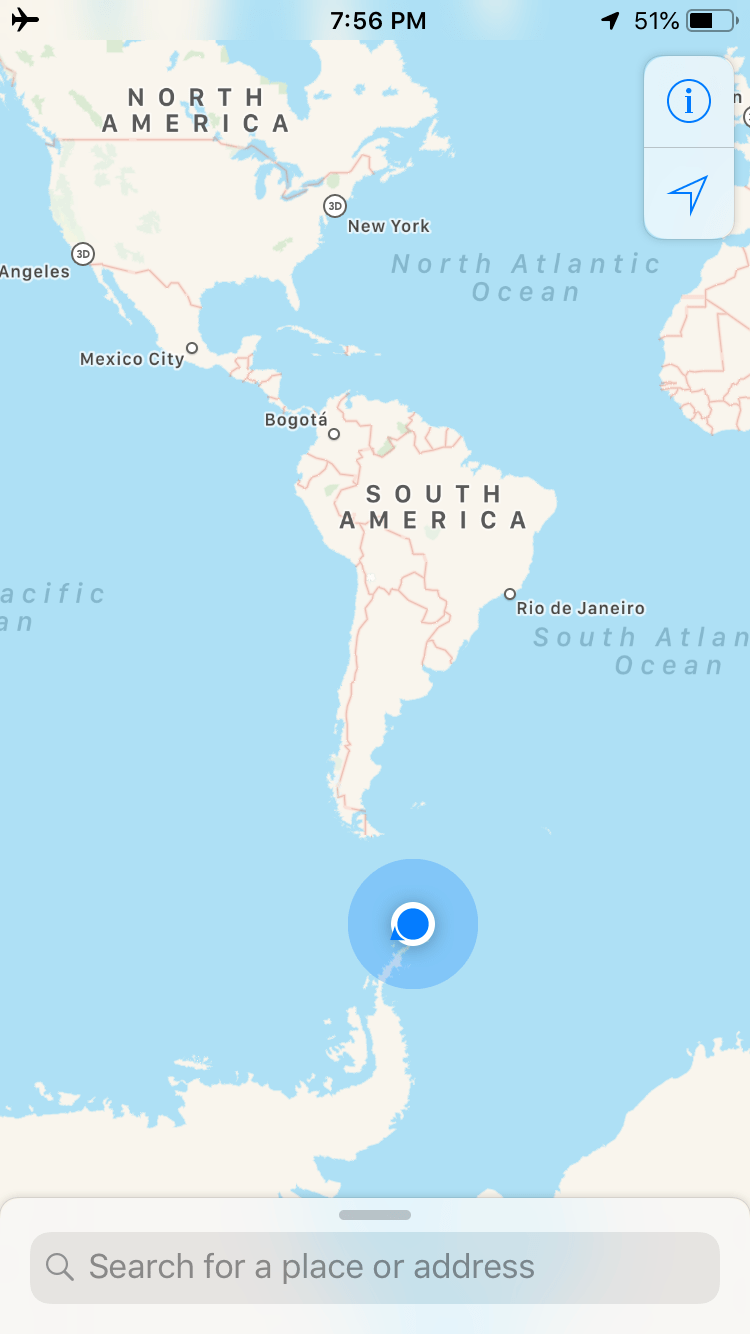This screenshot has height=1334, width=750.
Task: Tap the 3D badge near Los Angeles
Action: coord(83,253)
